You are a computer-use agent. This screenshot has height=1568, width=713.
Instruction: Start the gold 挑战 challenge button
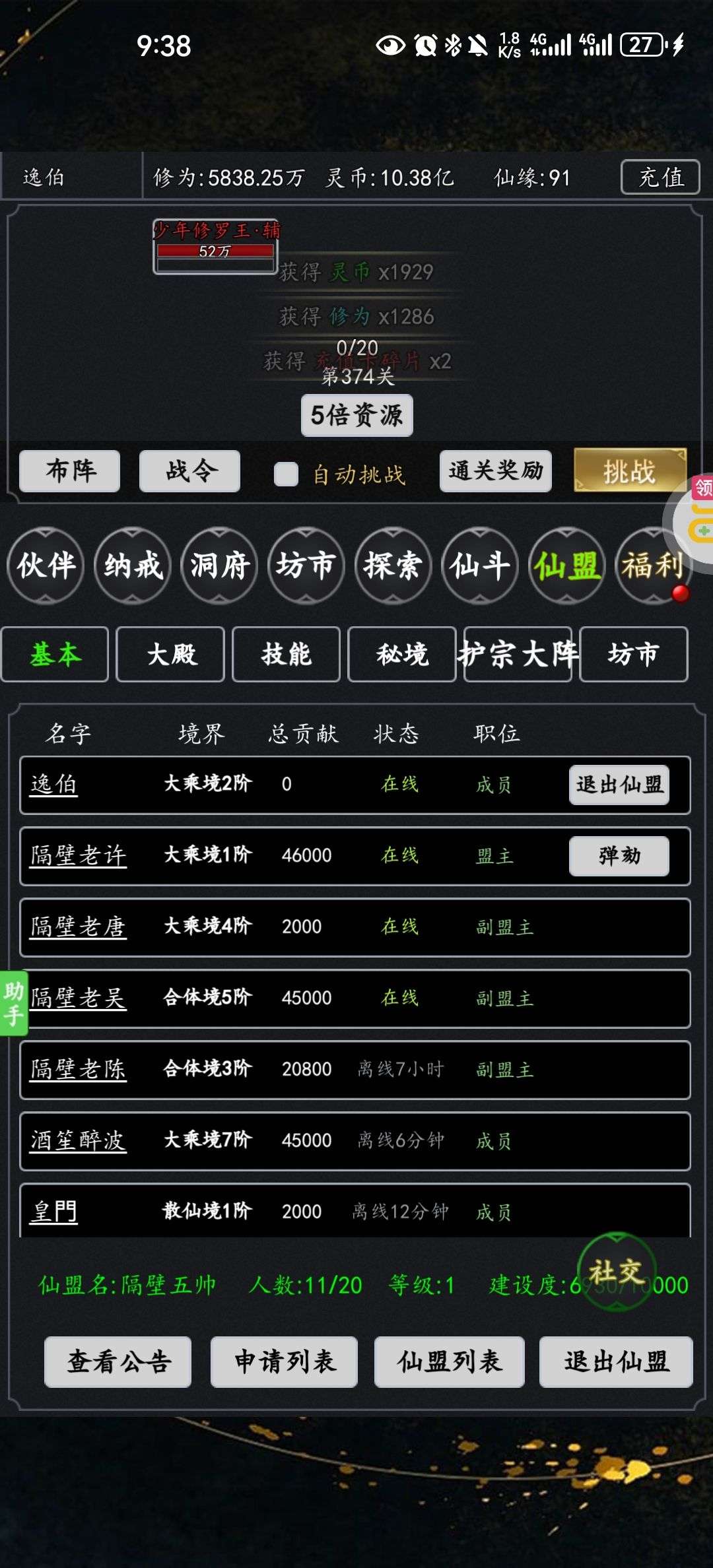(630, 471)
